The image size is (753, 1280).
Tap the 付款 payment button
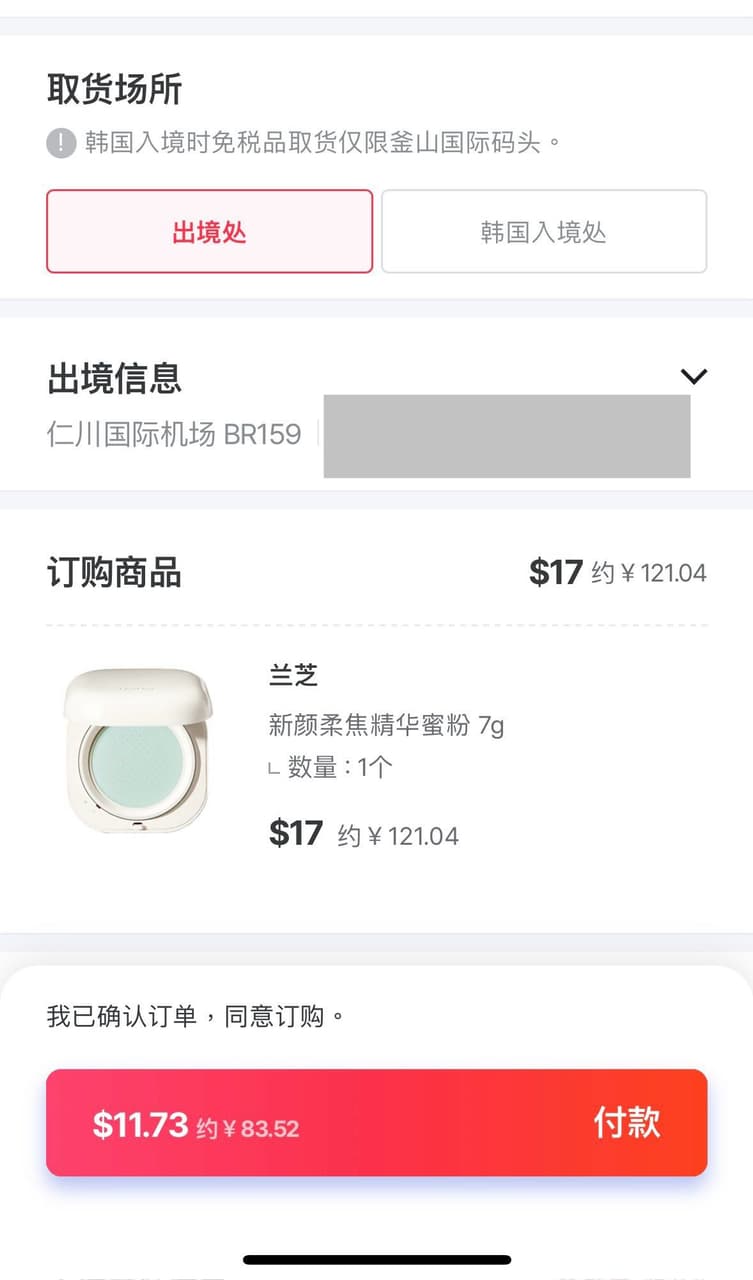point(376,1123)
